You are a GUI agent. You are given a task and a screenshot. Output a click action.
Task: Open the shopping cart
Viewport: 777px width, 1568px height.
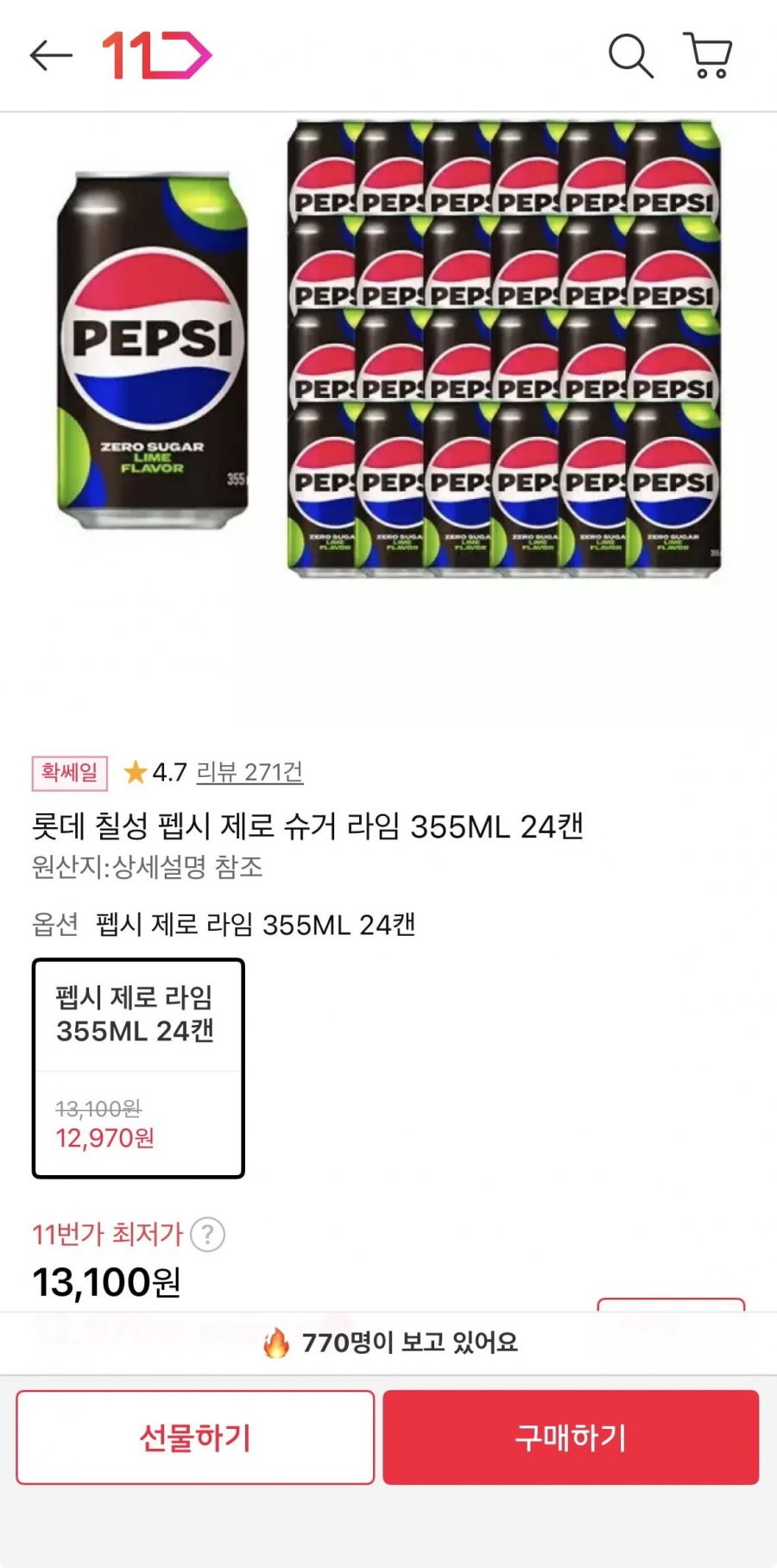pos(708,56)
